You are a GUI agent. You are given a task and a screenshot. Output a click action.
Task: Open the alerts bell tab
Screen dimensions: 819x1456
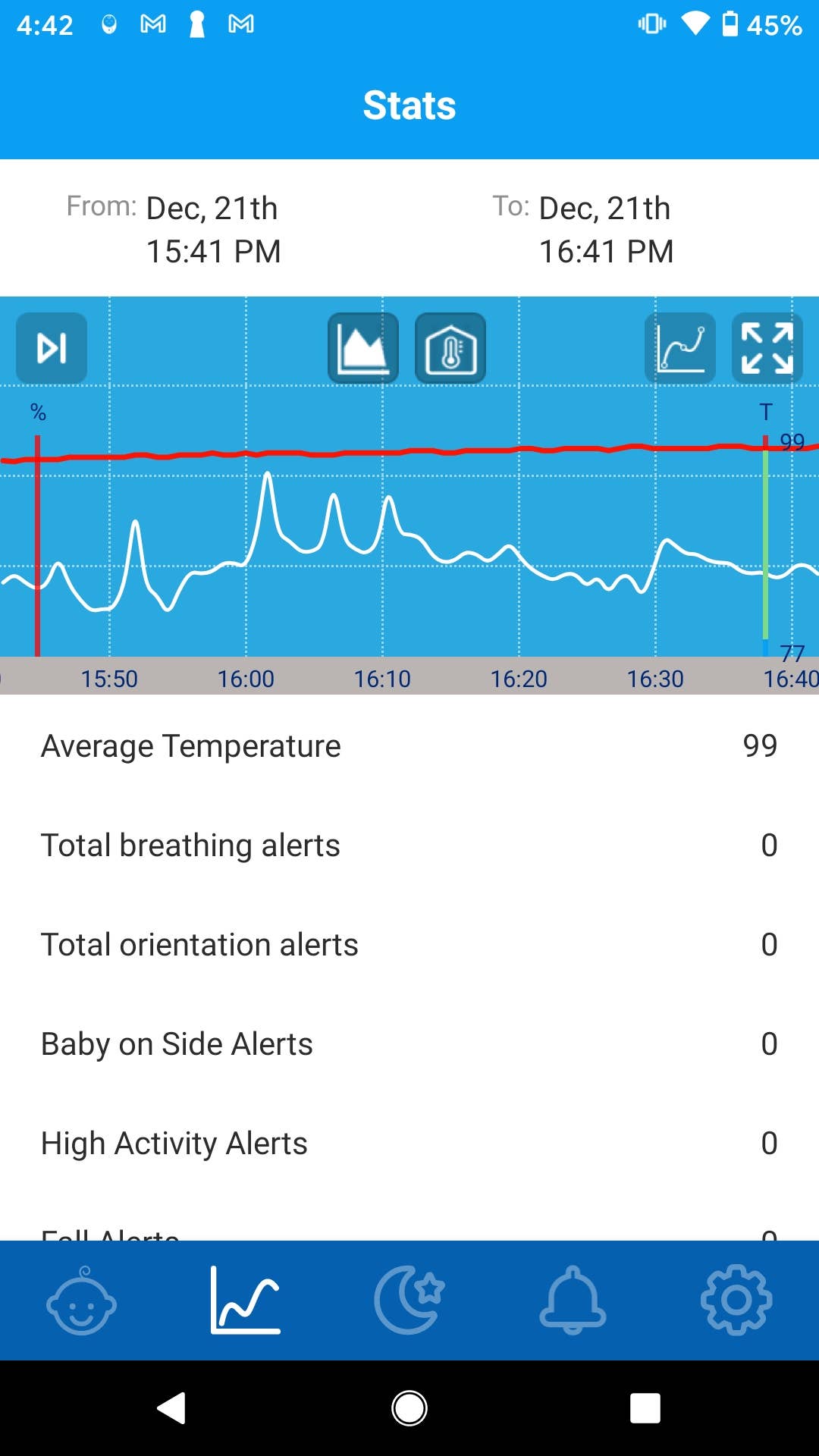coord(573,1301)
